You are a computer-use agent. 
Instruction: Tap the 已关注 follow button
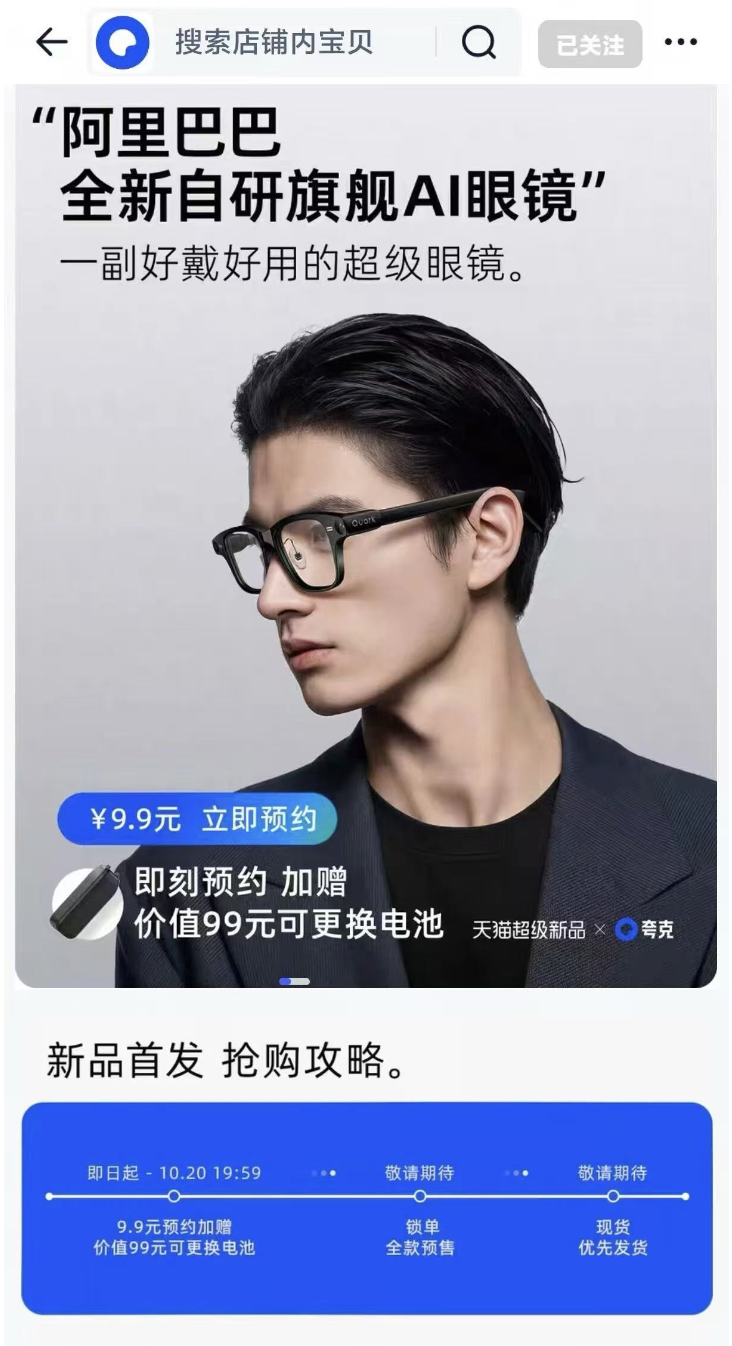(x=590, y=45)
